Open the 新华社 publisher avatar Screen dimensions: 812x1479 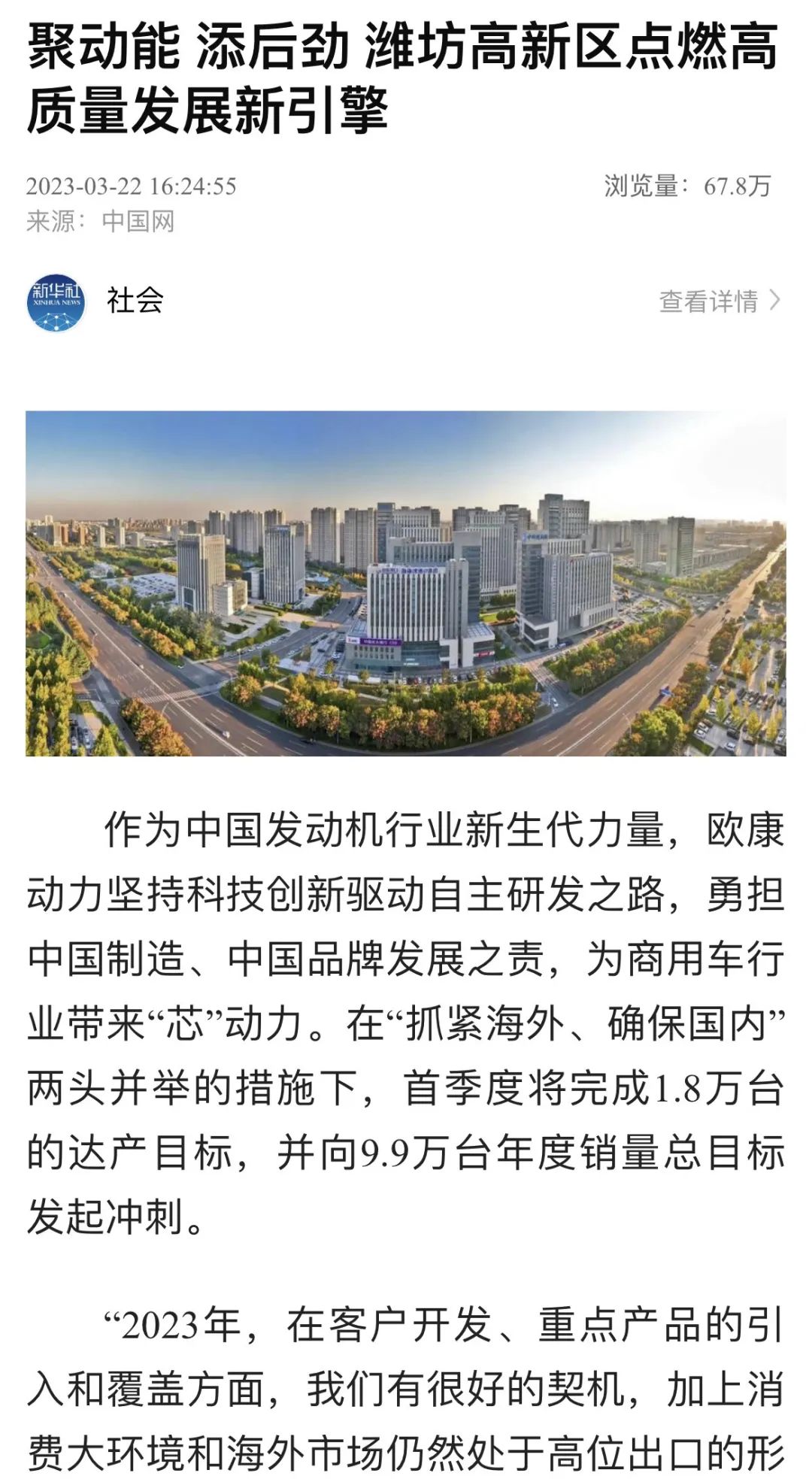[x=56, y=302]
